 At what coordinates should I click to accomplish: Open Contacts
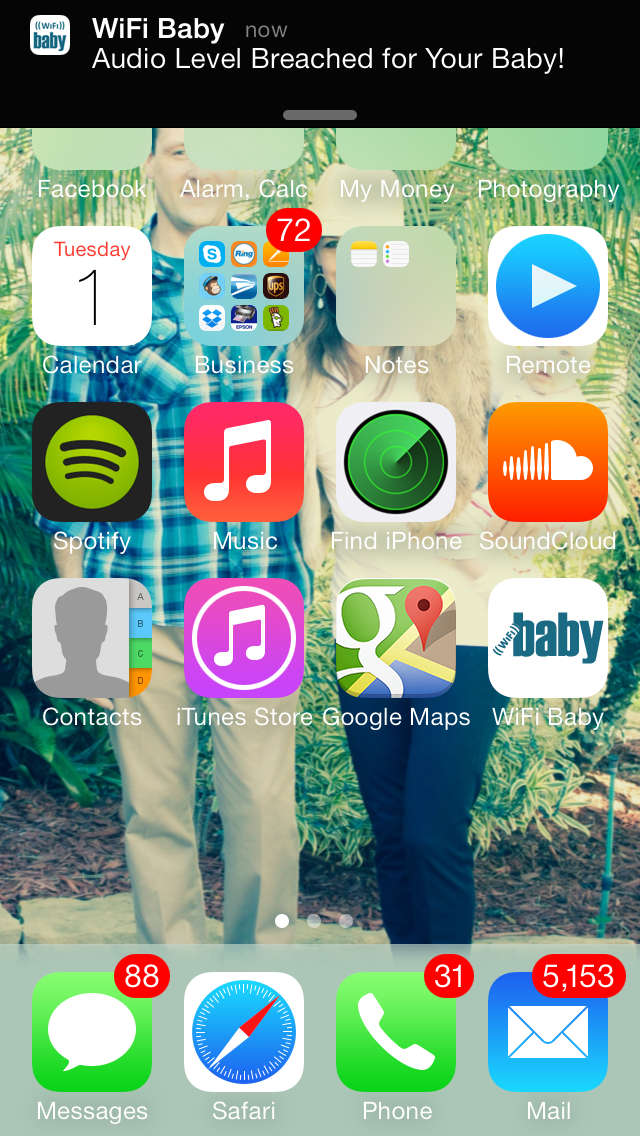[x=92, y=638]
